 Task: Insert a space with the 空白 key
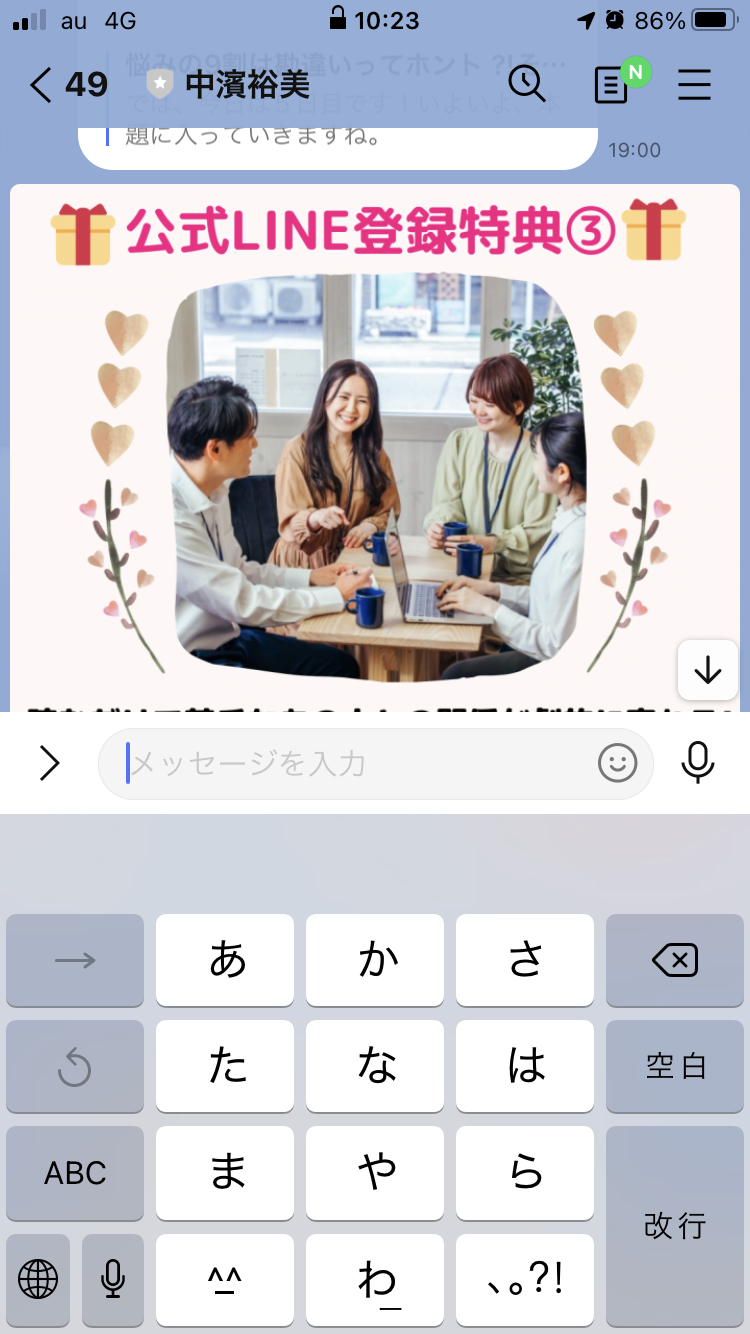(675, 1066)
